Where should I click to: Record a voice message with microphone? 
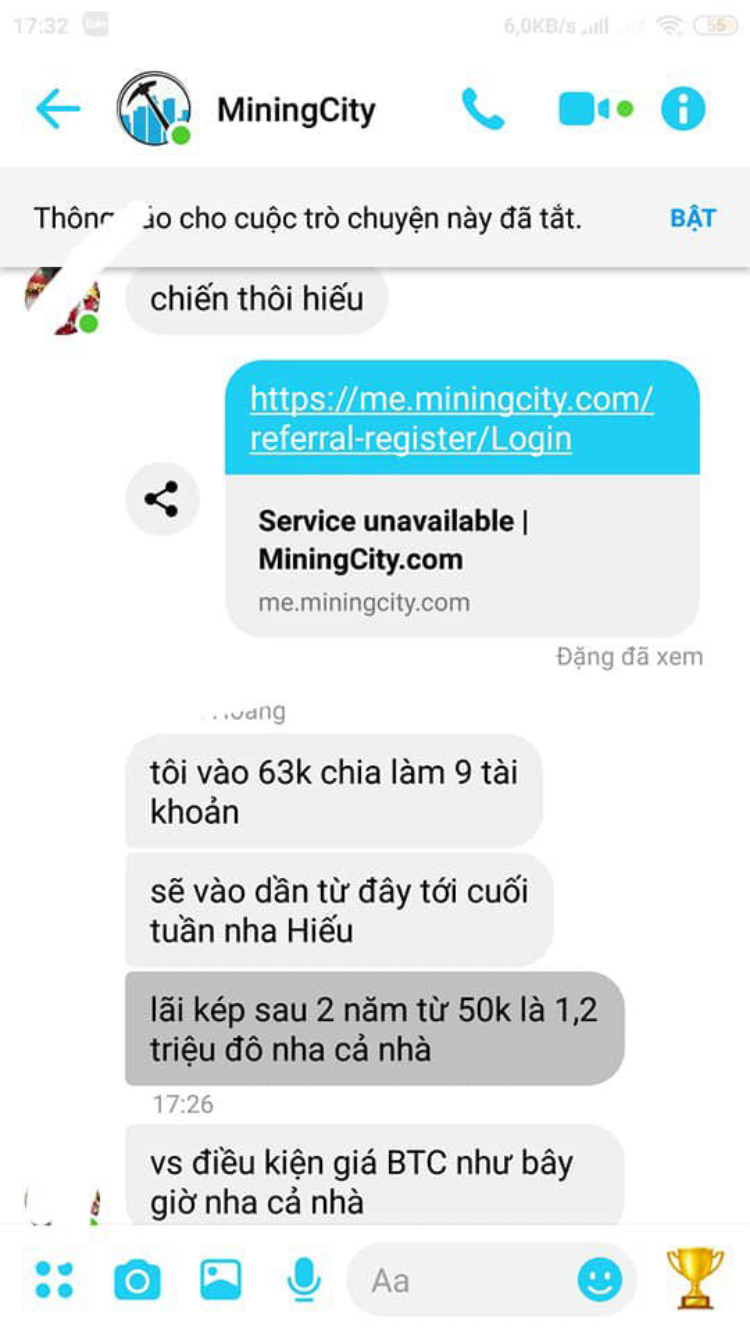coord(303,1279)
